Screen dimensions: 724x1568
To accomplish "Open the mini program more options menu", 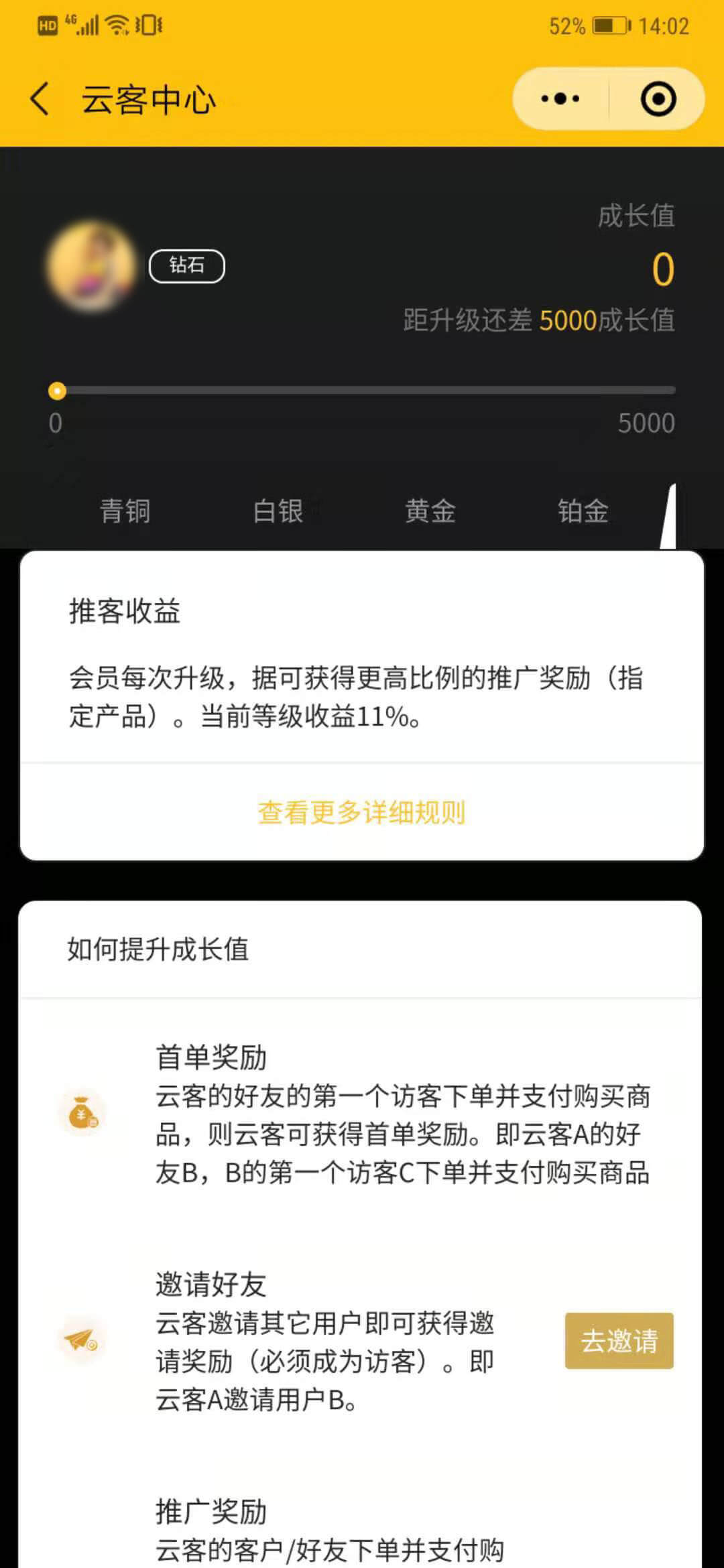I will [560, 99].
